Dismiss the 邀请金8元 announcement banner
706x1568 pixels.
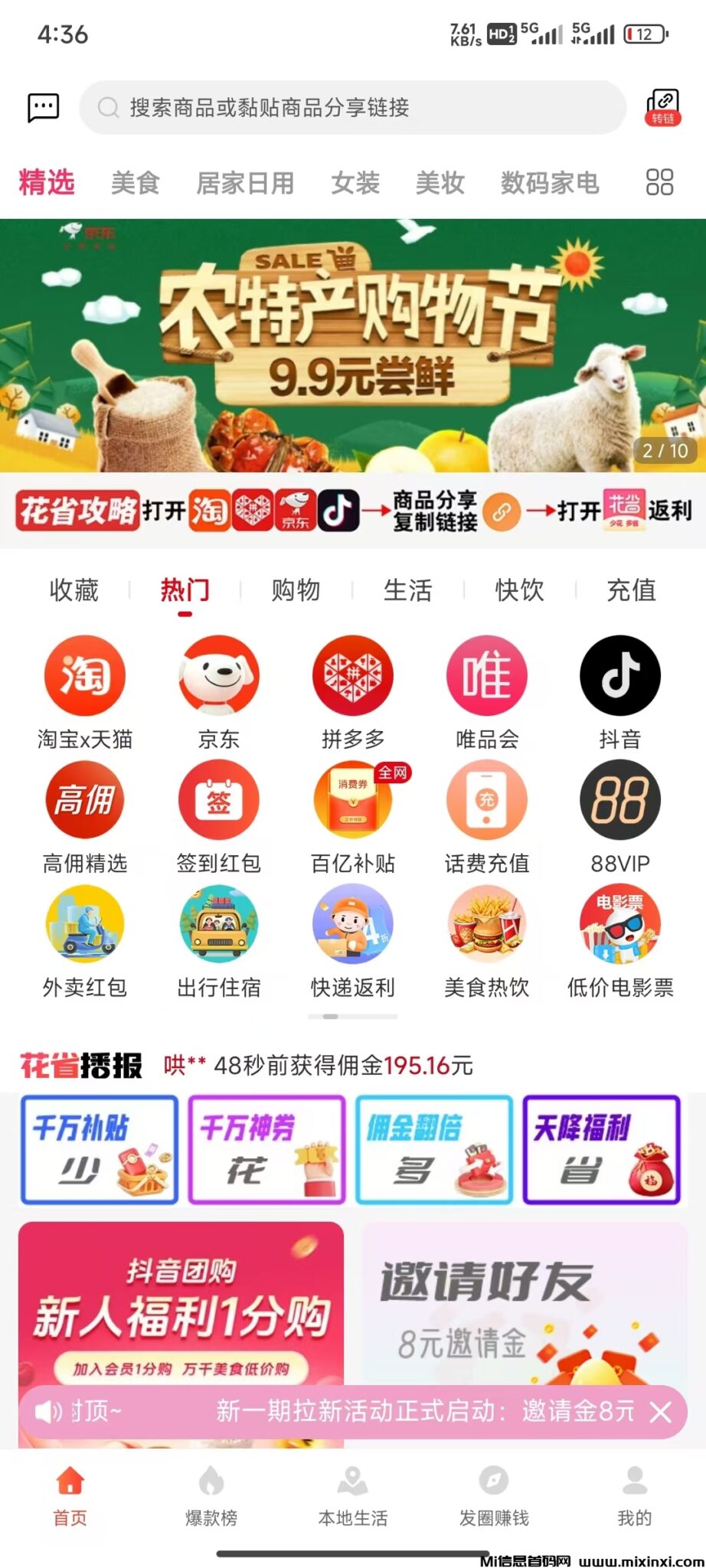pos(660,1413)
